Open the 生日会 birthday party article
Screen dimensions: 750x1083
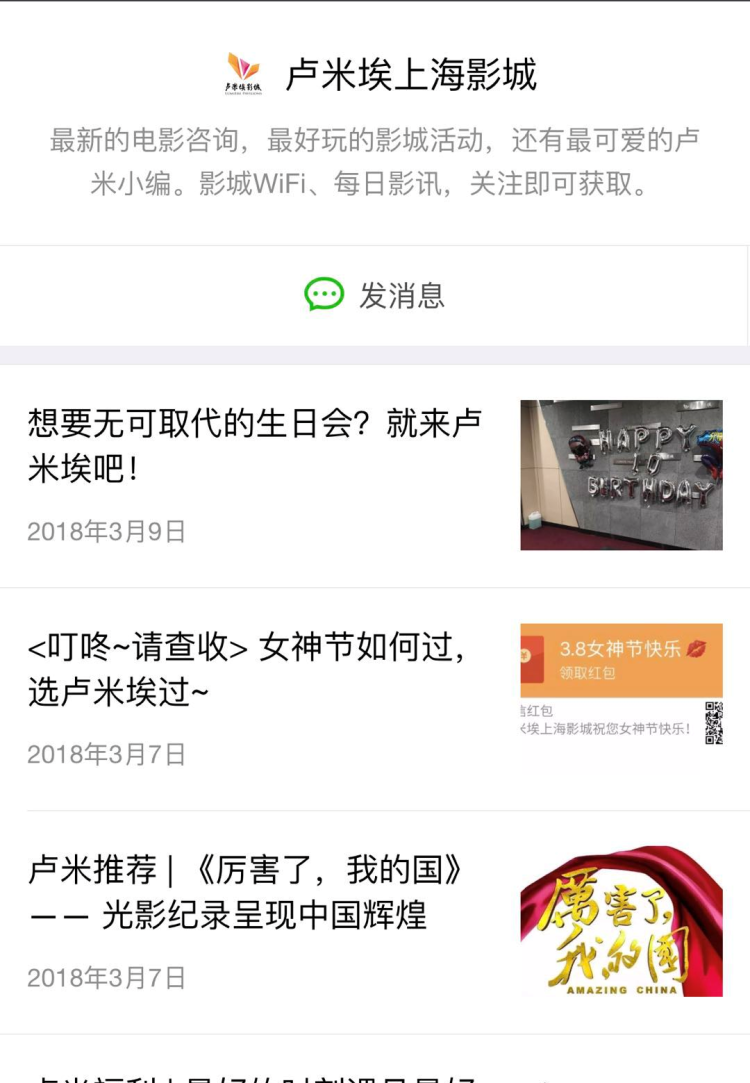point(255,445)
